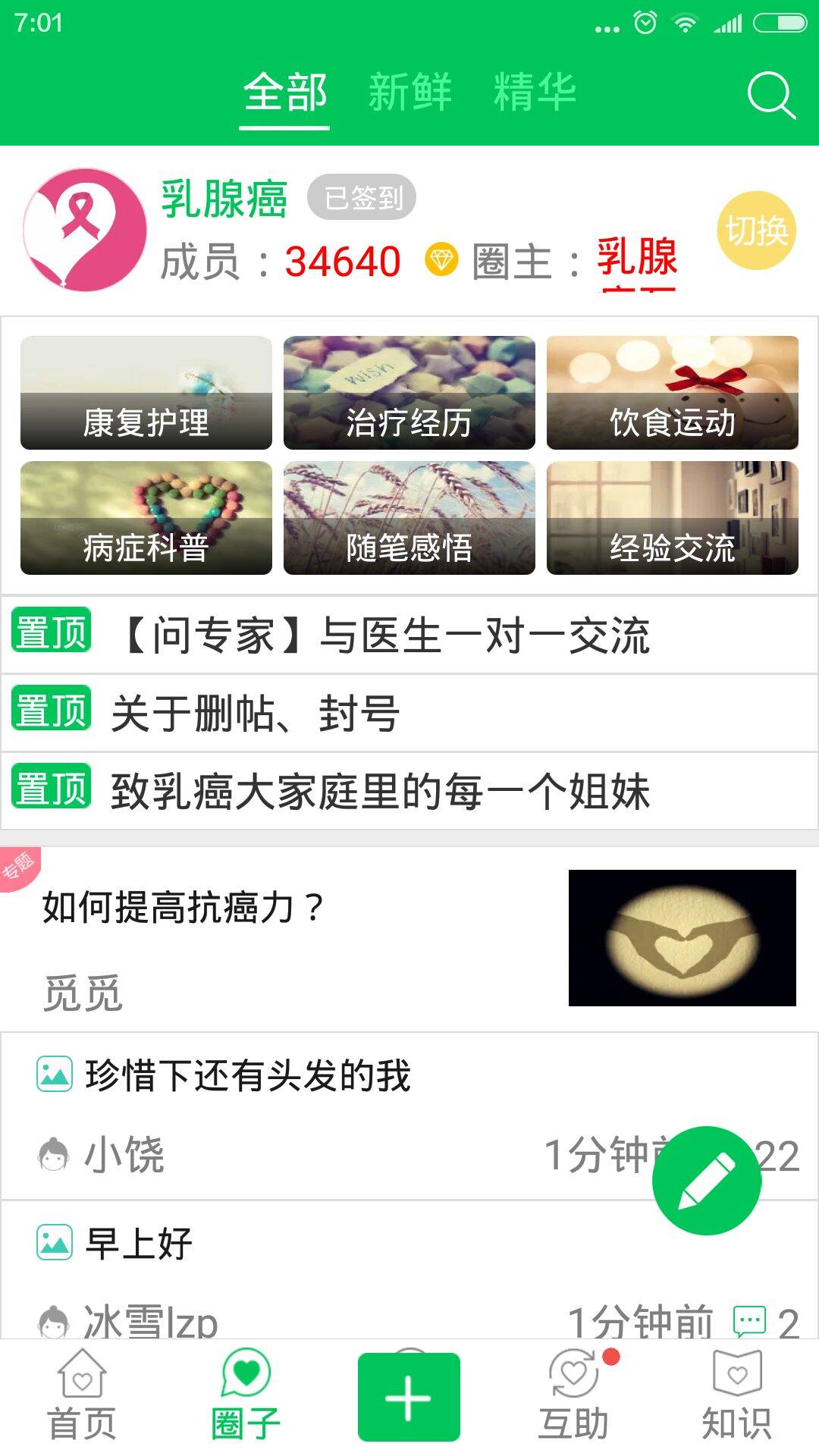Open the post 早上好
819x1456 pixels.
[139, 1244]
